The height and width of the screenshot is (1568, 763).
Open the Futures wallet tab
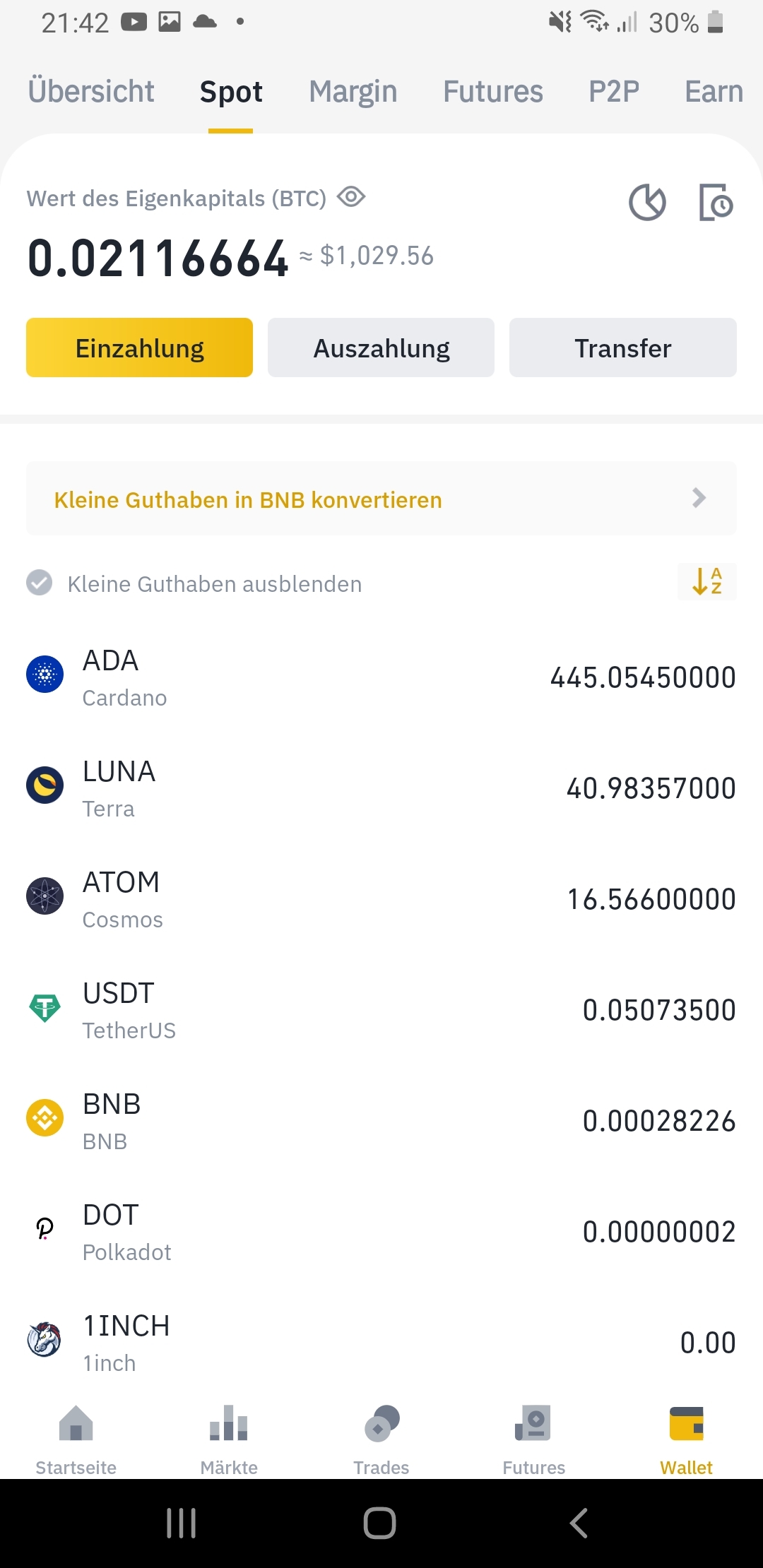click(x=493, y=92)
